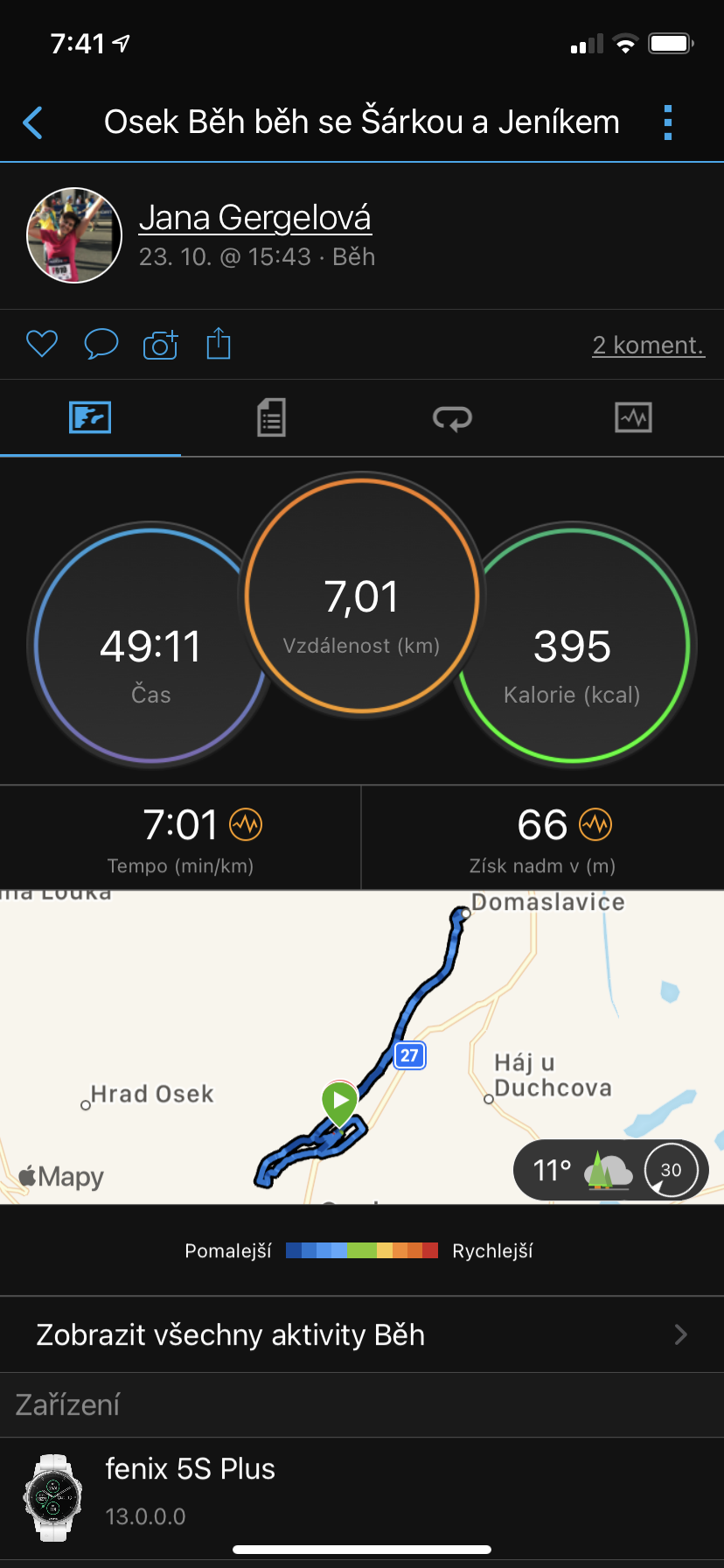The height and width of the screenshot is (1568, 724).
Task: Share this running activity
Action: 219,343
